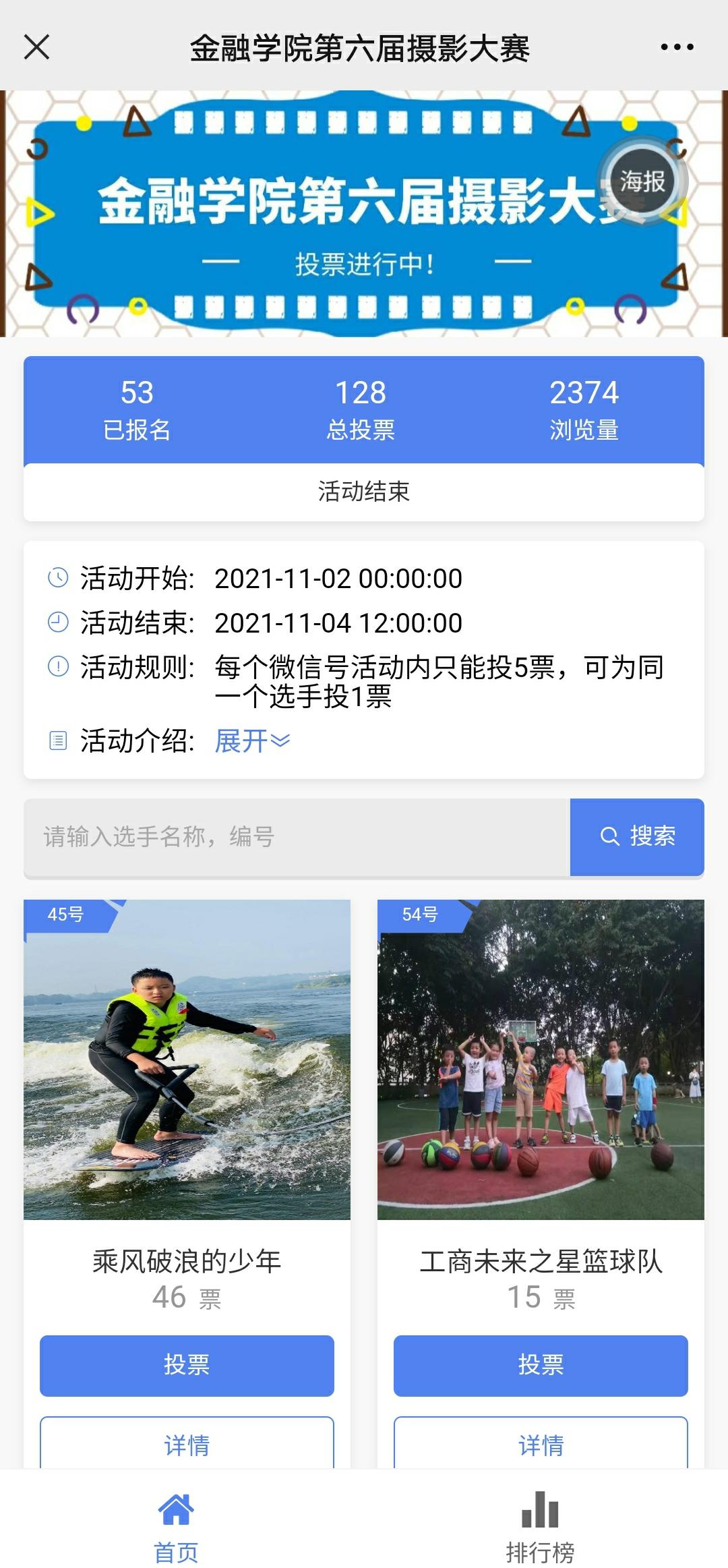728x1568 pixels.
Task: Vote for 乘风破浪的少年
Action: 187,1366
